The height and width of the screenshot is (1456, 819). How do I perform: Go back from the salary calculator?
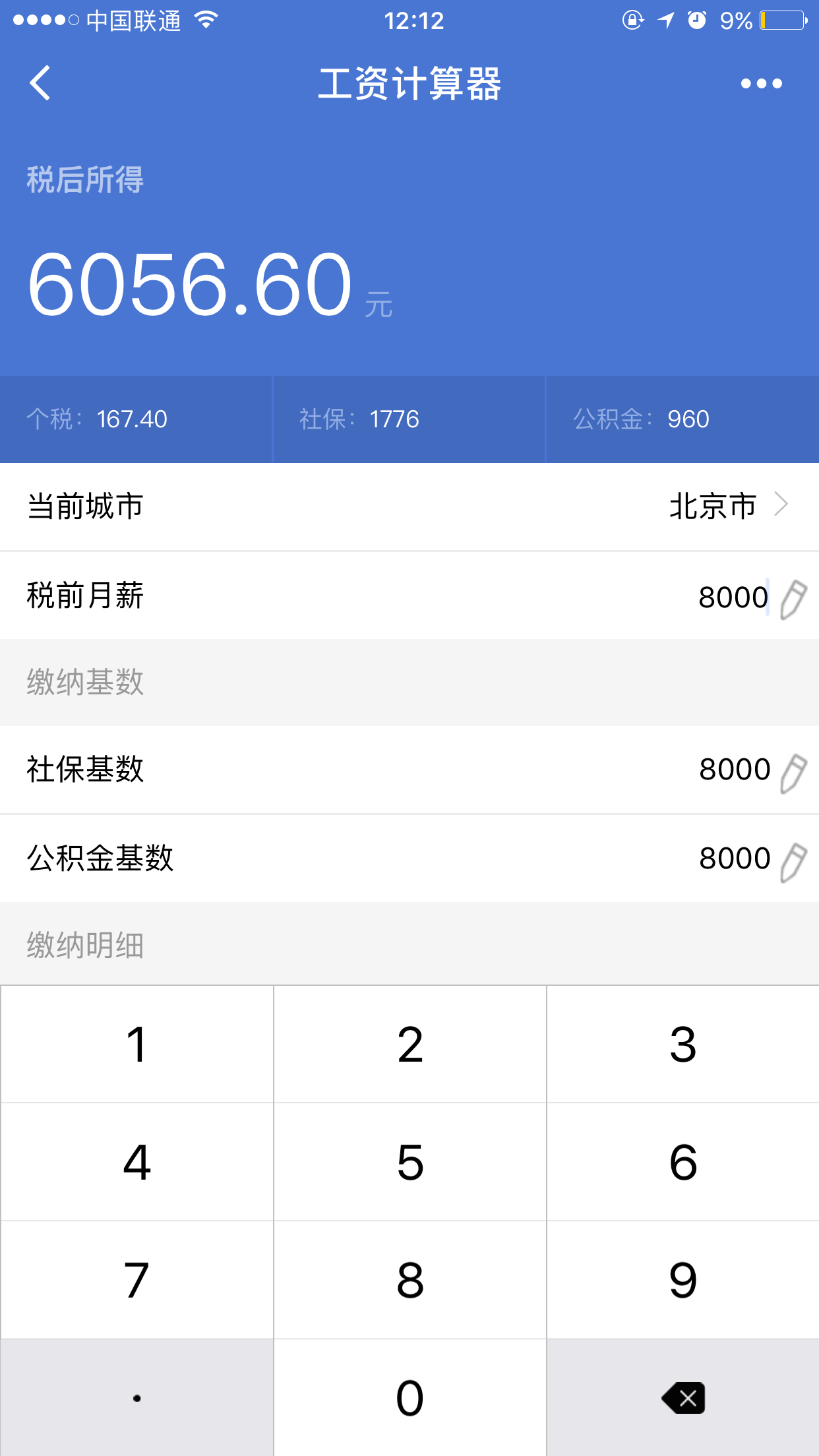(x=40, y=83)
